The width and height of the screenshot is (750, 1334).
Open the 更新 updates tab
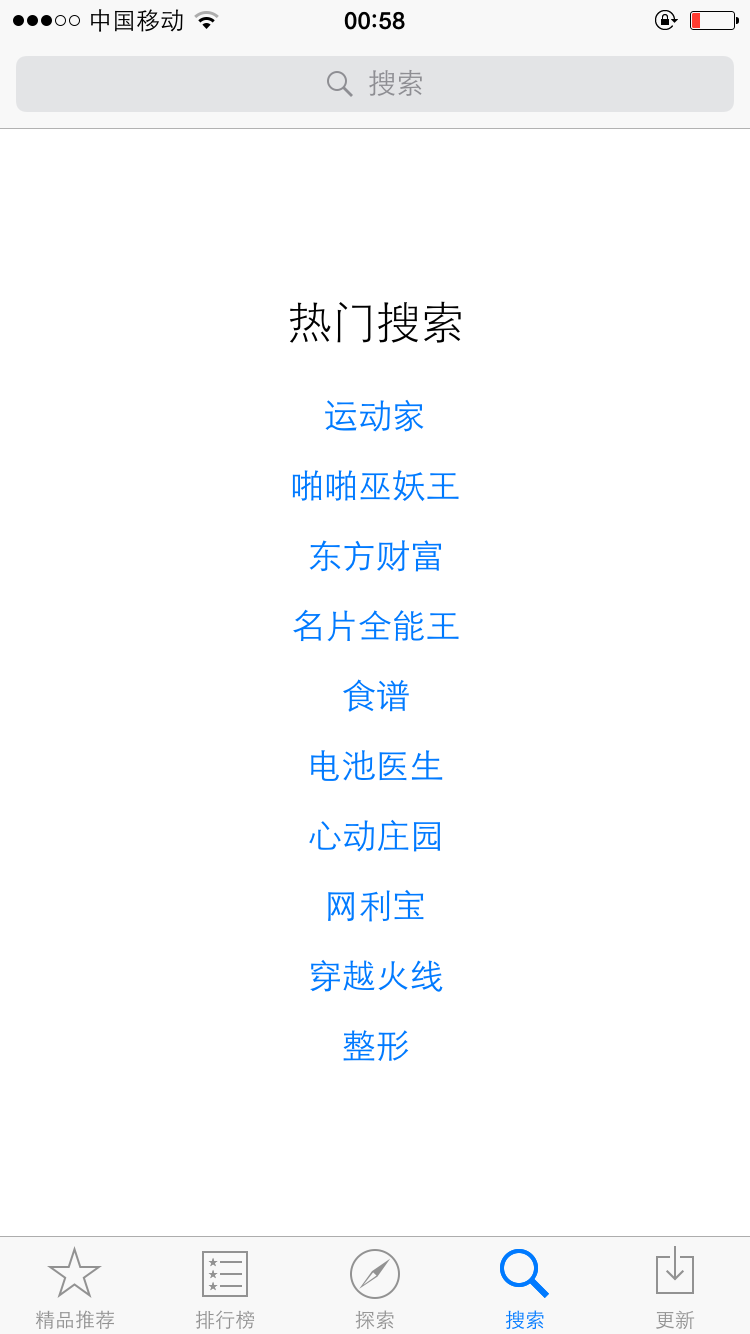tap(675, 1288)
